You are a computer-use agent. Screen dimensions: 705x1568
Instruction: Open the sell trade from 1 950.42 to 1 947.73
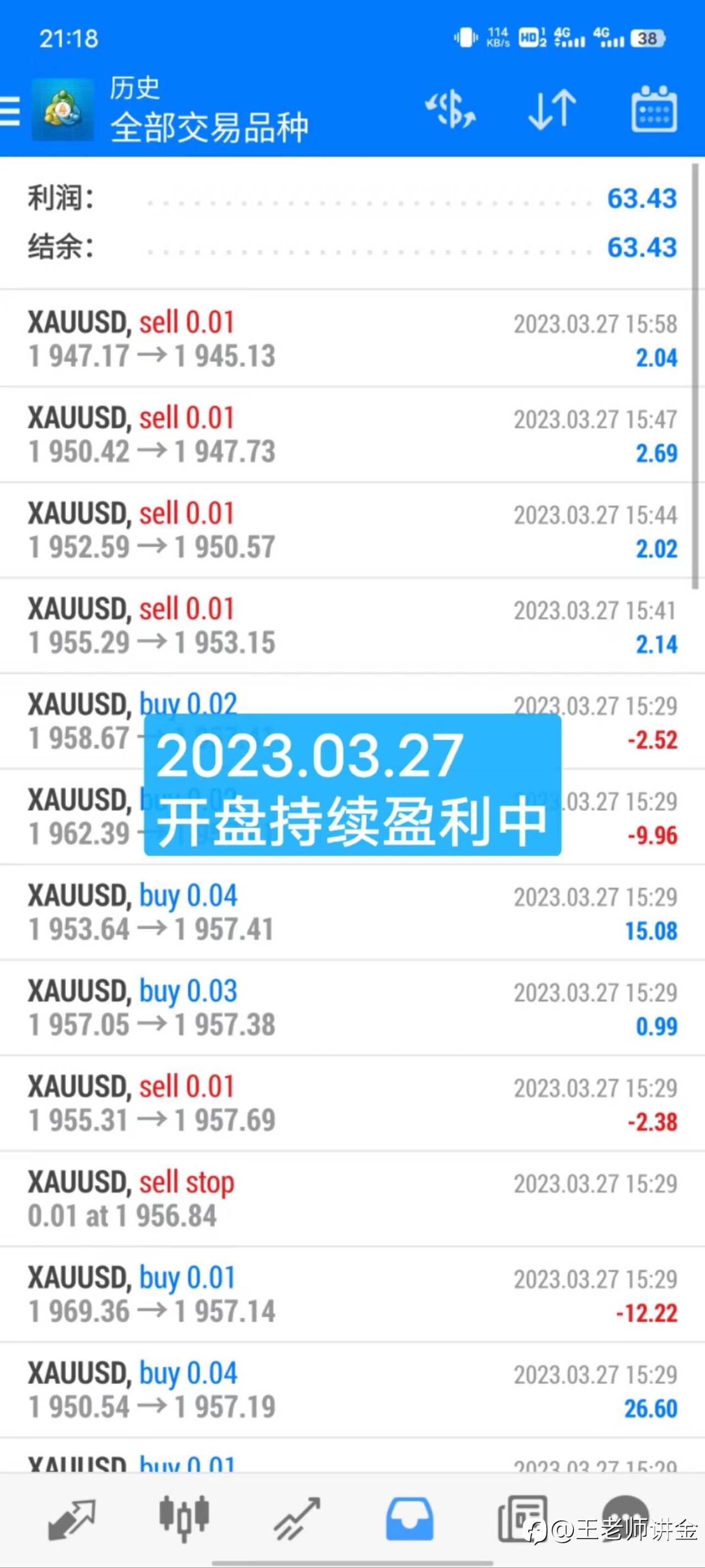click(x=352, y=435)
